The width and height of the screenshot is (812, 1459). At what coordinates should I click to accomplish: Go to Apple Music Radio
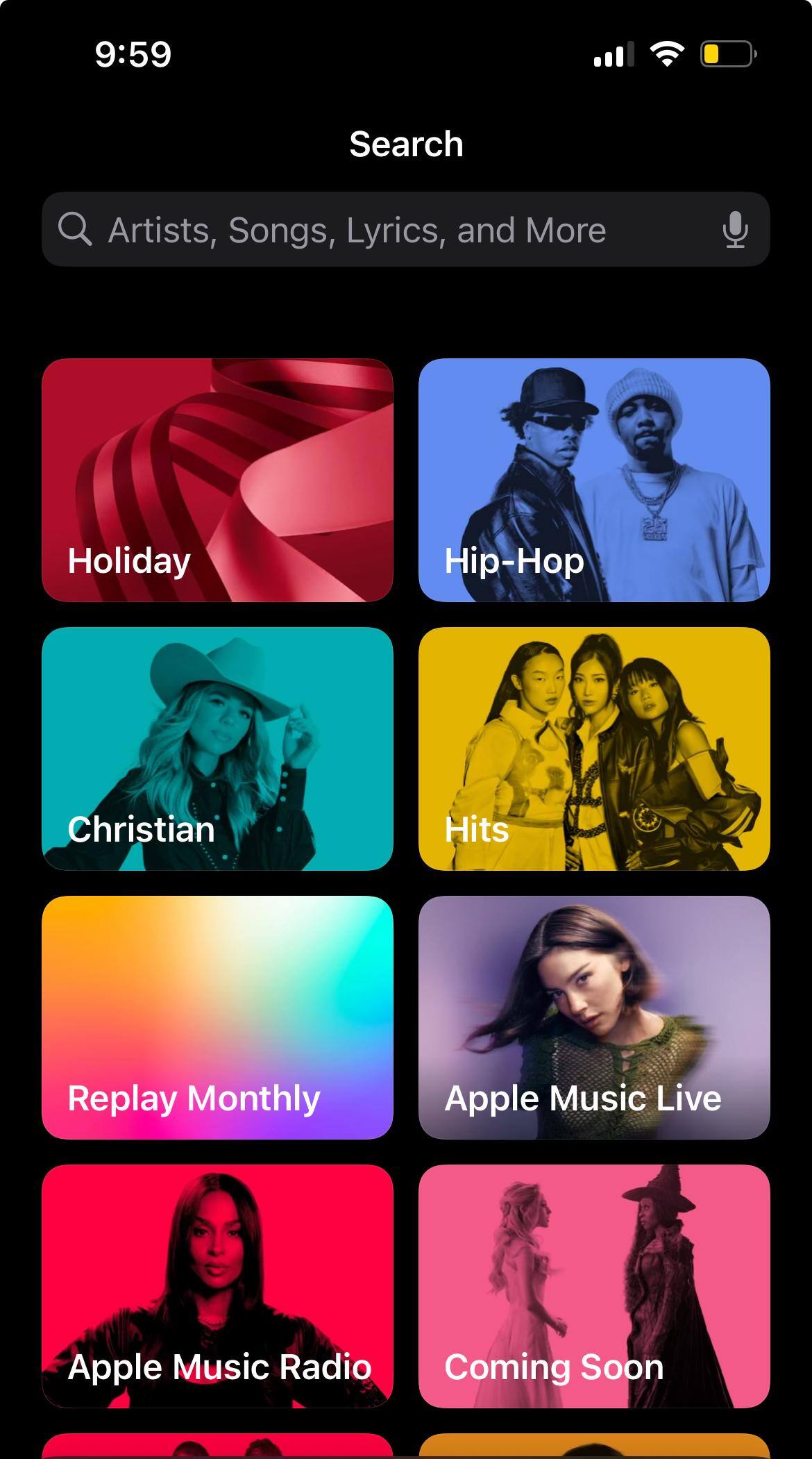coord(217,1286)
